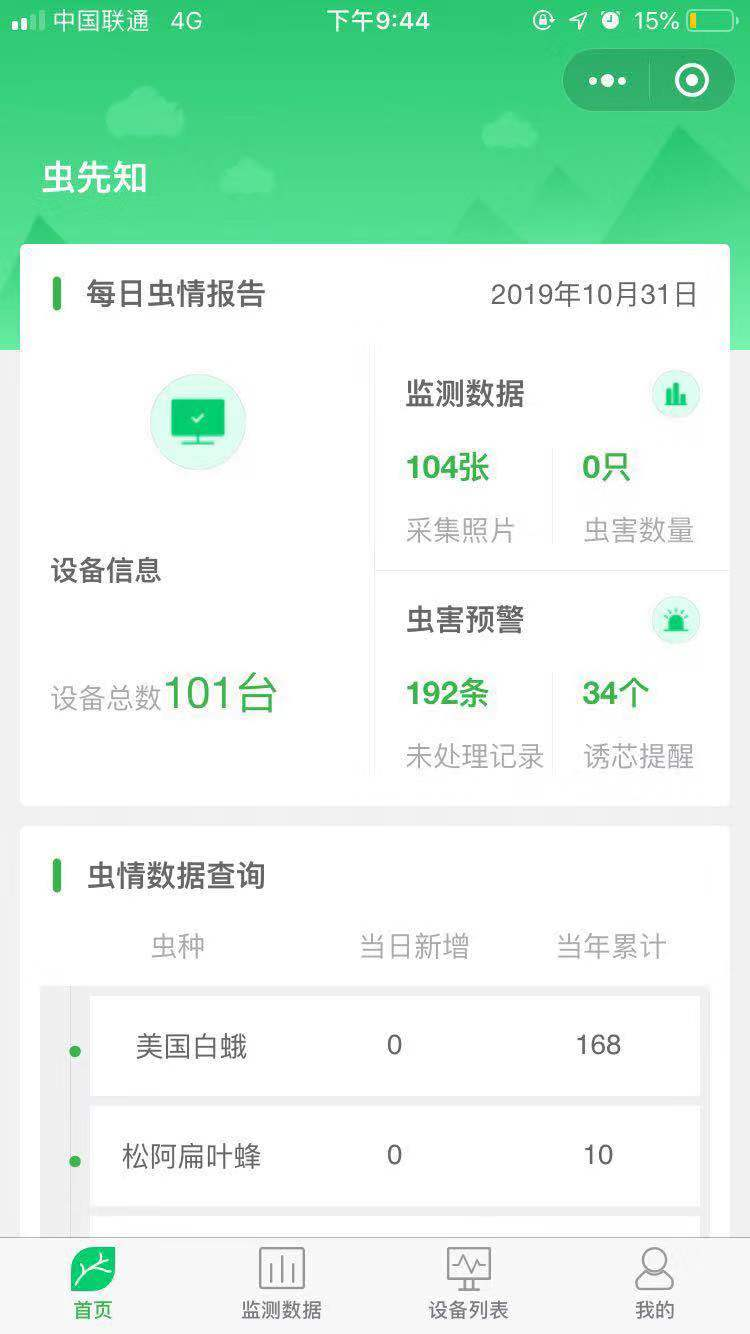Close the mini program with the circle button
750x1334 pixels.
692,80
